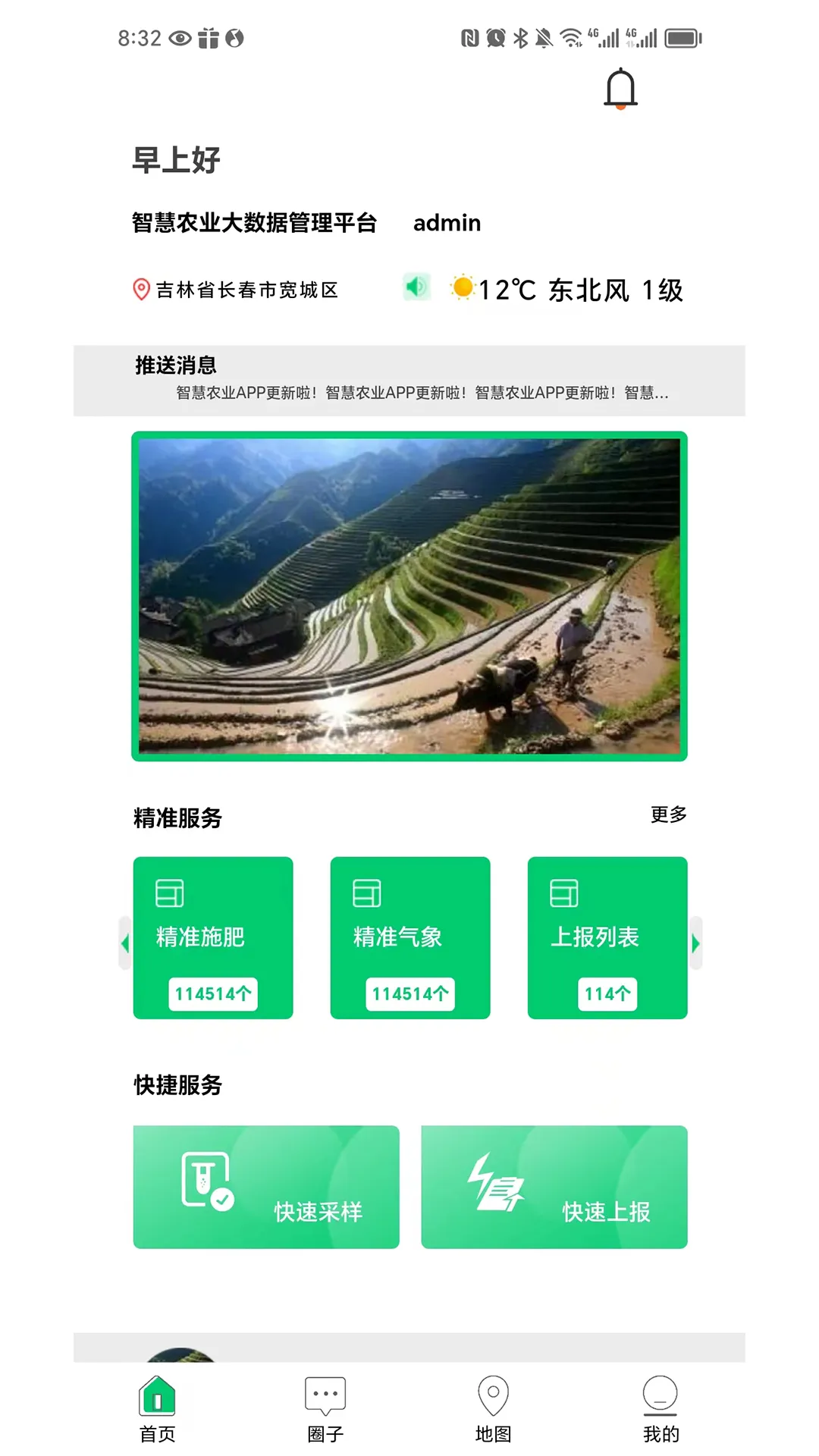Viewport: 819px width, 1456px height.
Task: Tap the location pin icon
Action: click(x=140, y=289)
